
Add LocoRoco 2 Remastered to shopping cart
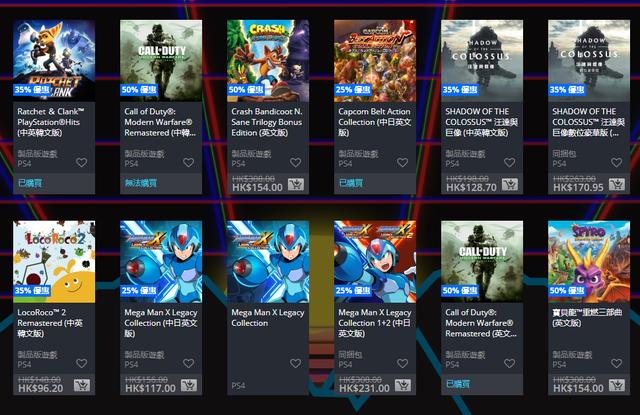pos(82,385)
